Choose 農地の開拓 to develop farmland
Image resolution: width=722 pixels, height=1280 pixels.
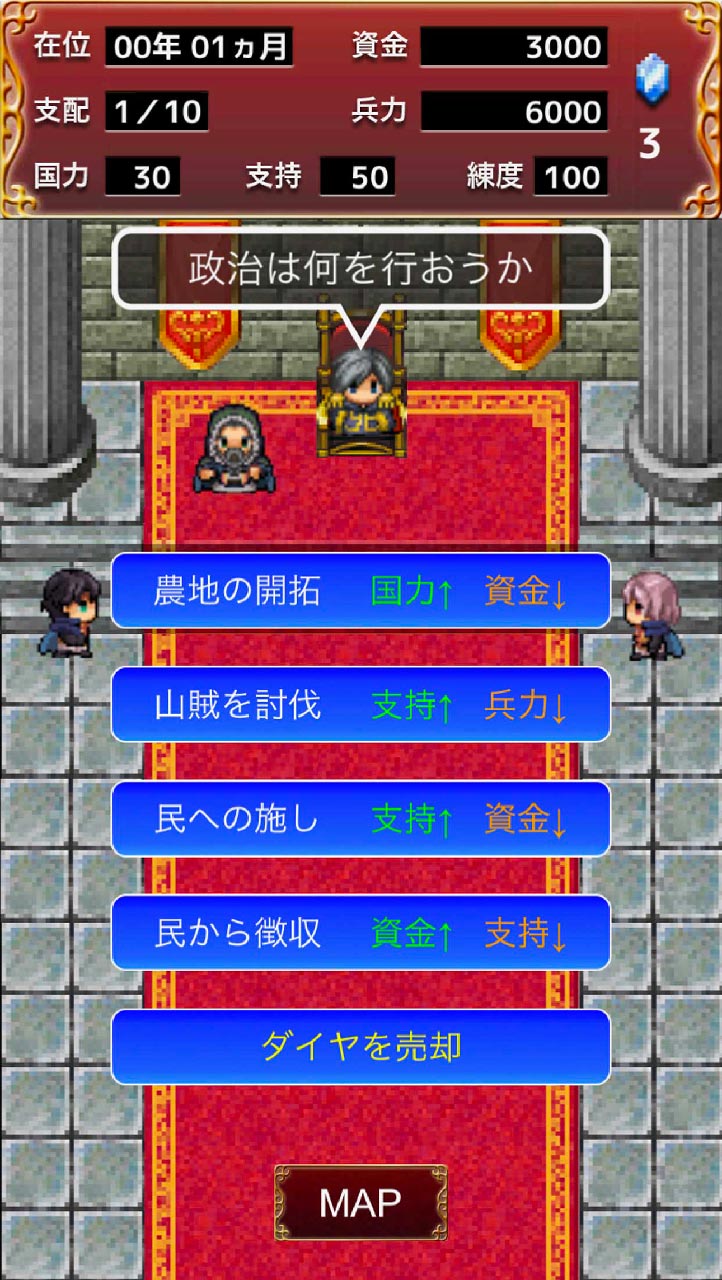point(360,591)
